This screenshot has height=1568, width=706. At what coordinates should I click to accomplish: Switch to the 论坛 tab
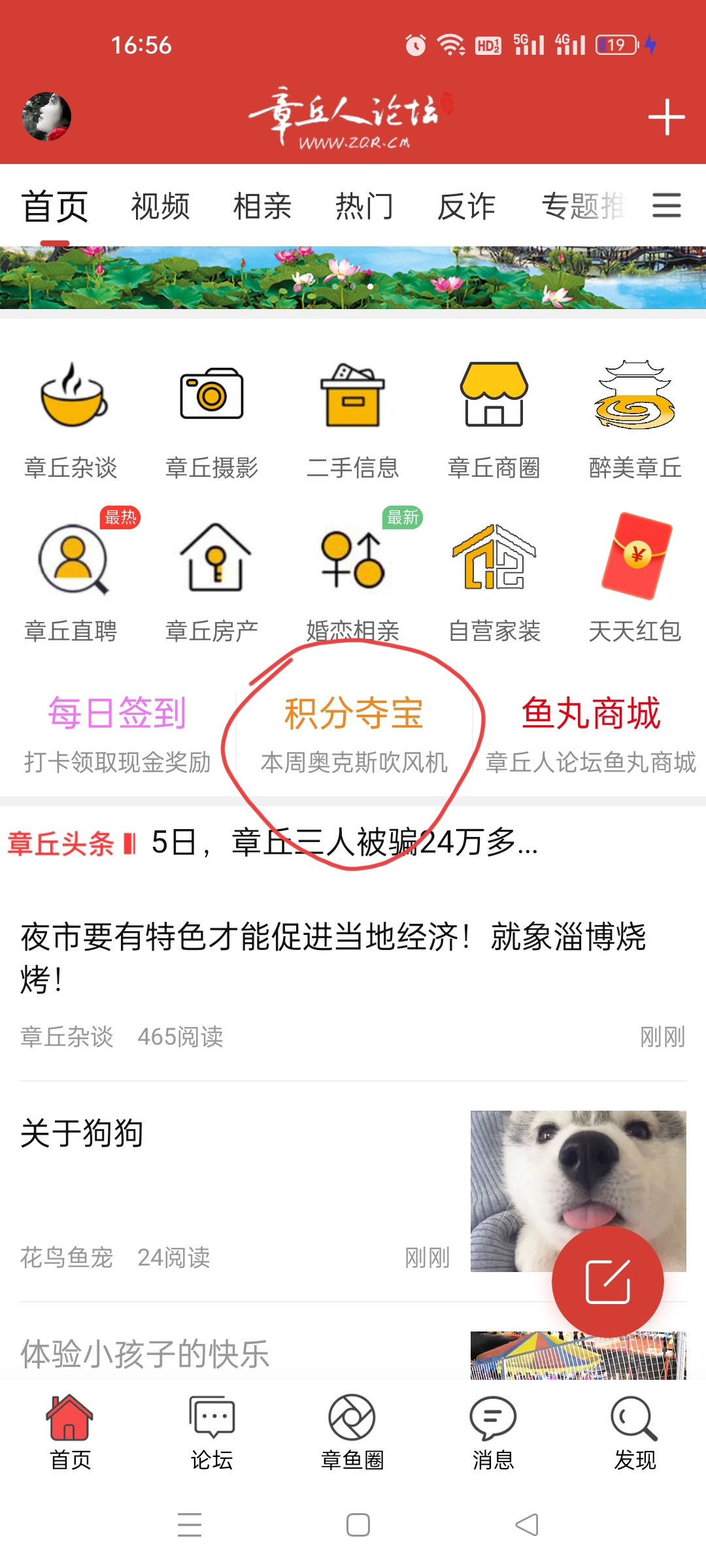coord(212,1432)
